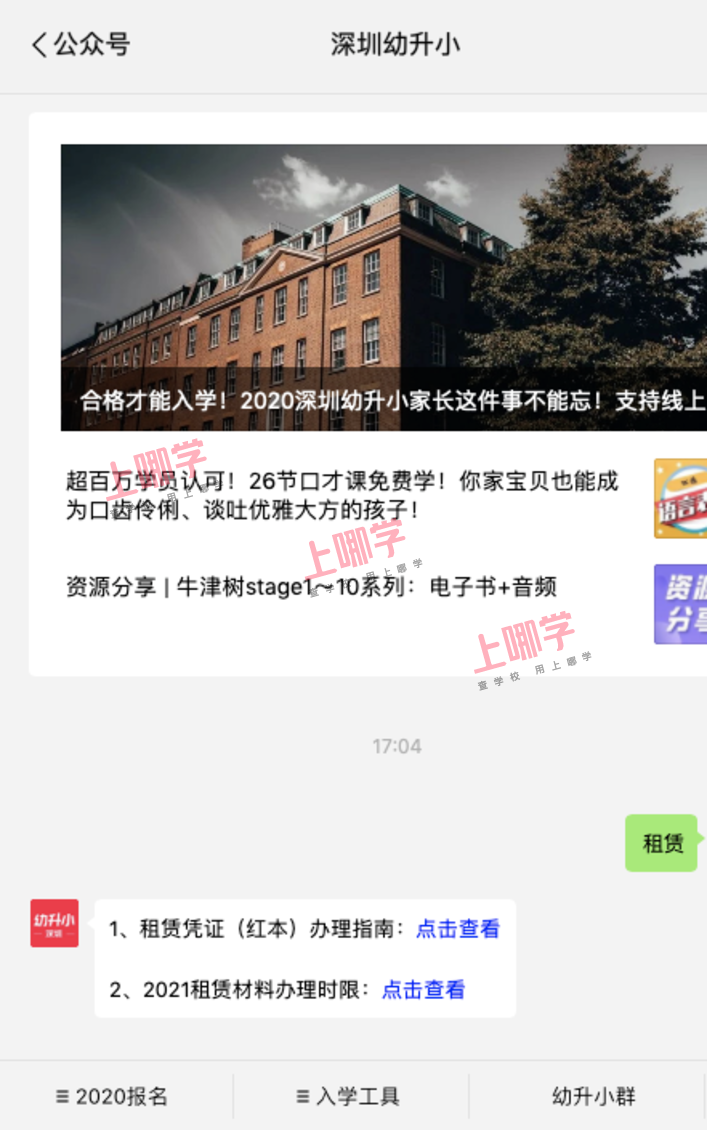Viewport: 707px width, 1130px height.
Task: Open the 26节口才课免费学 article
Action: tap(342, 497)
